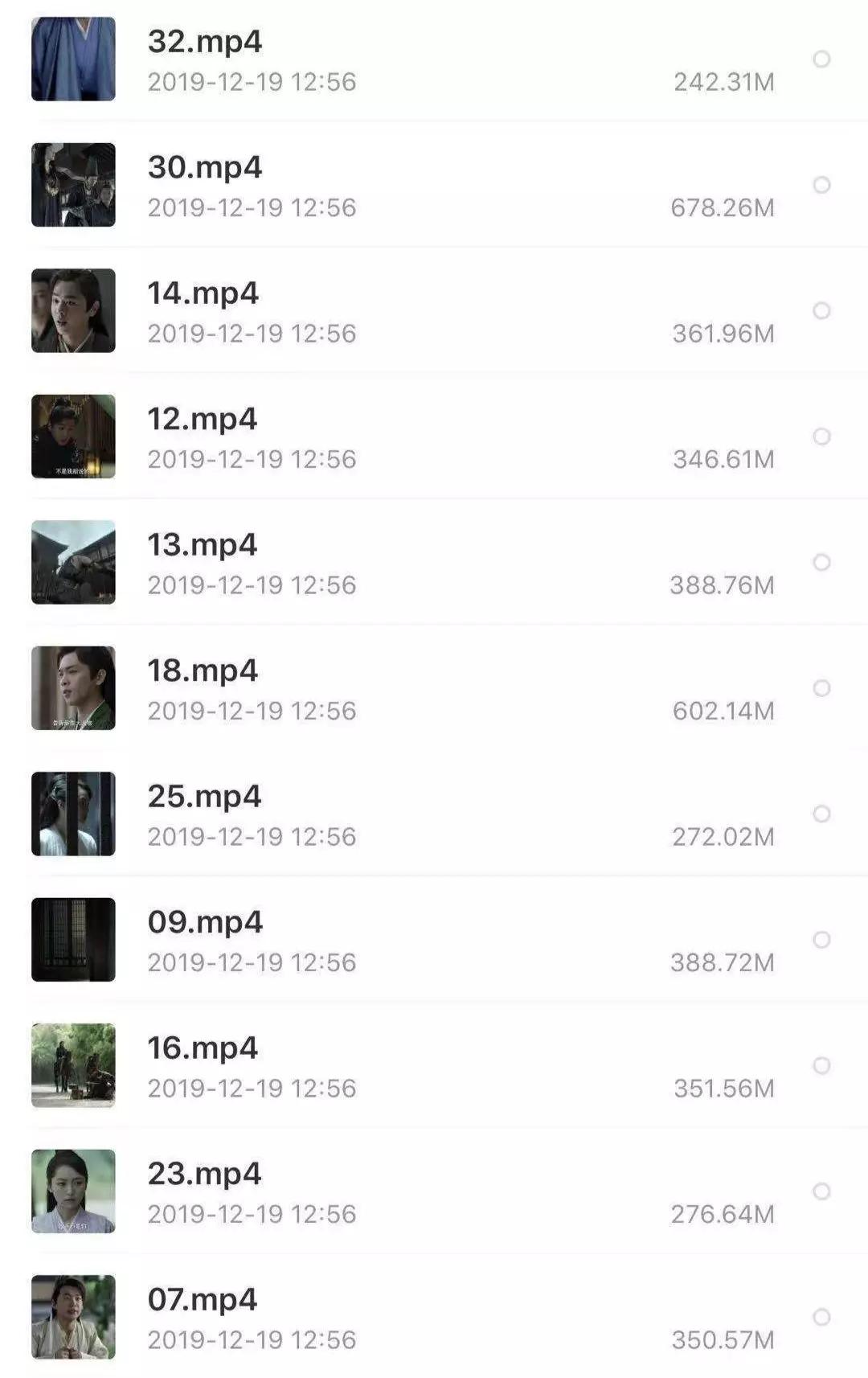Open the 09.mp4 video file
Viewport: 868px width, 1378px height.
pyautogui.click(x=205, y=922)
